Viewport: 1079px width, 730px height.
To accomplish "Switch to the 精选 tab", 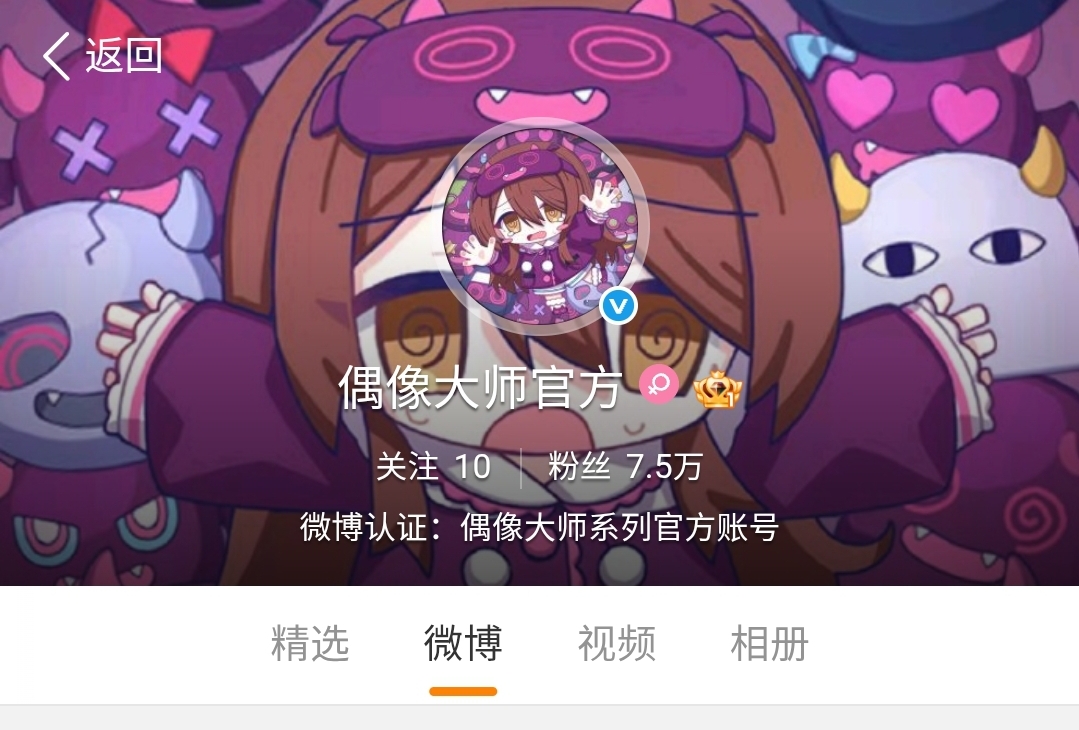I will tap(310, 644).
